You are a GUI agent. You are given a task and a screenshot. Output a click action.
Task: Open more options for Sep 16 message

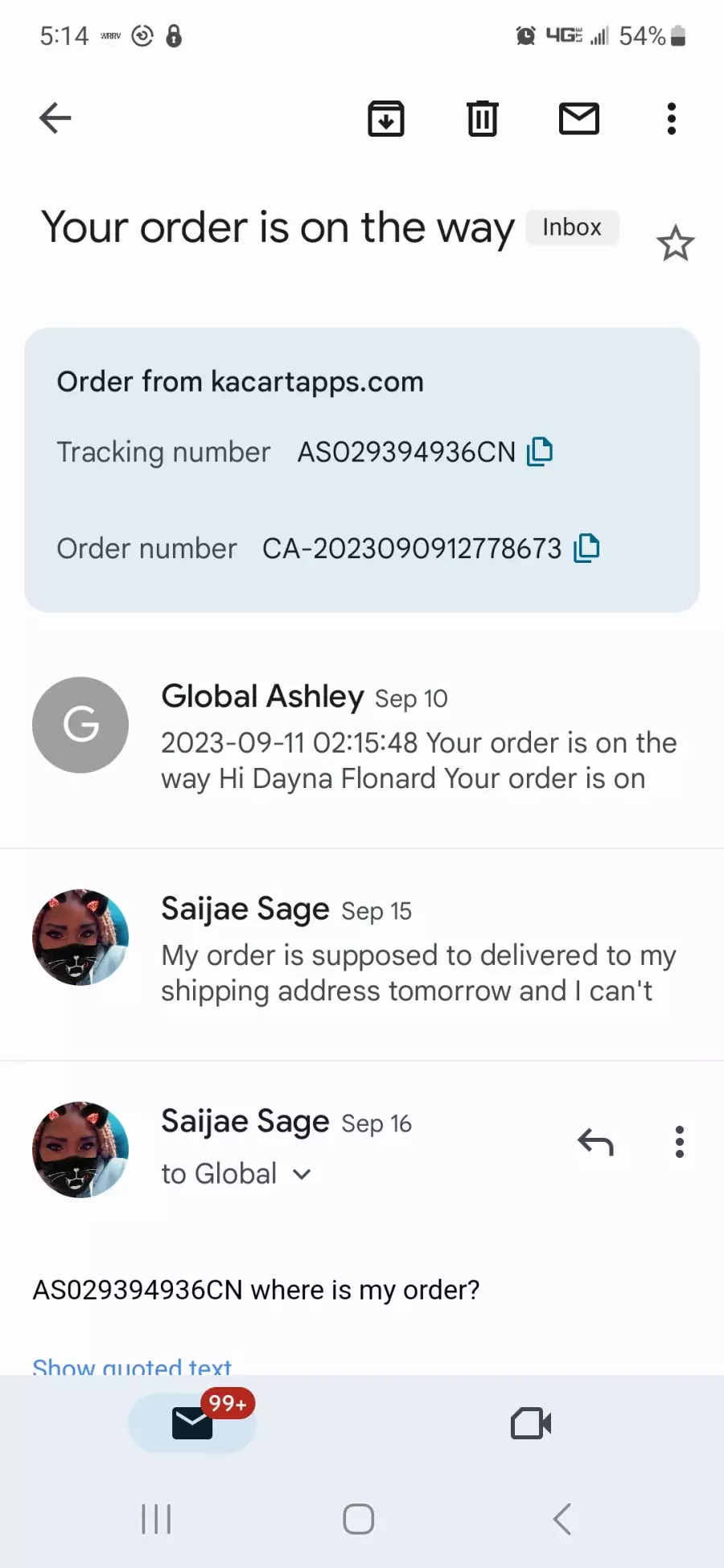(x=680, y=1142)
